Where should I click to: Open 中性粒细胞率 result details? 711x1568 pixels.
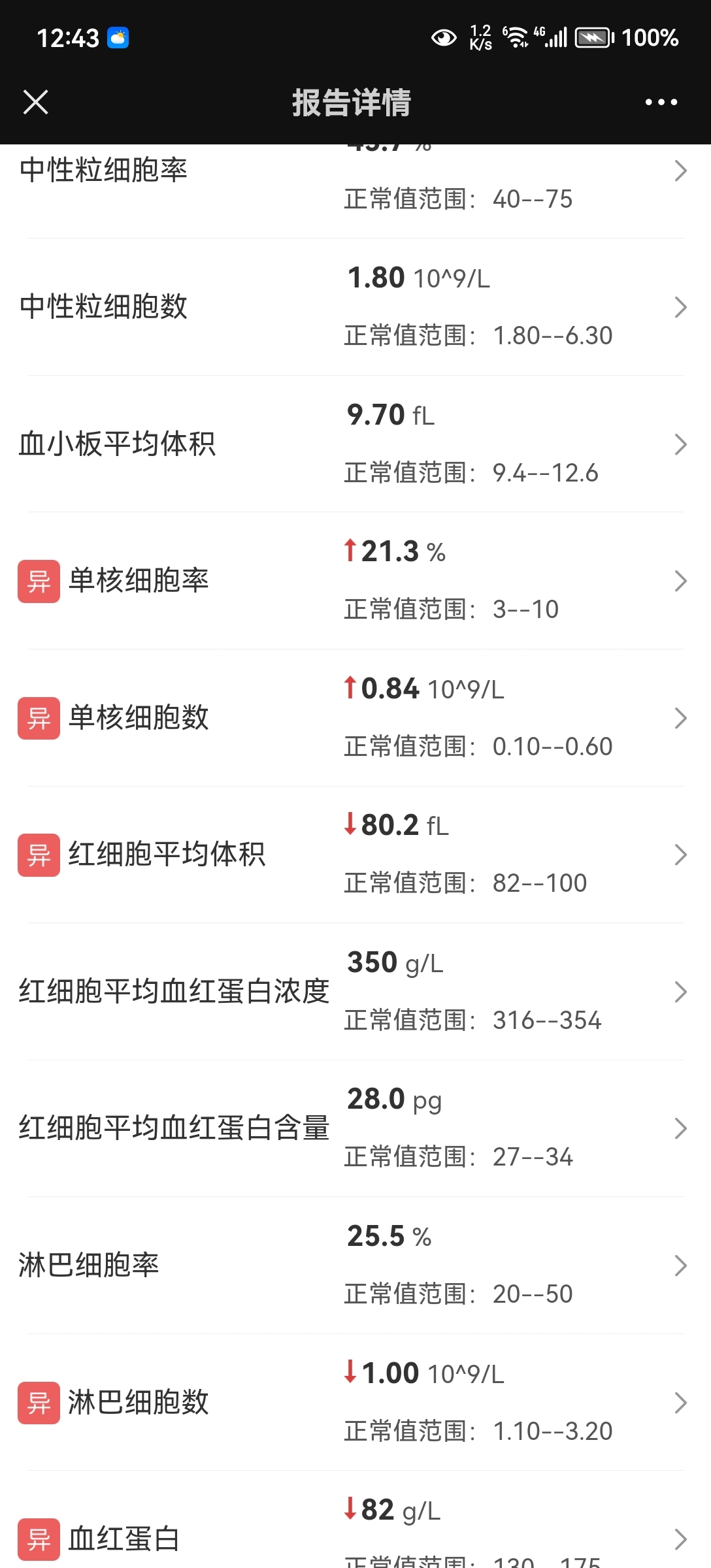[x=355, y=191]
